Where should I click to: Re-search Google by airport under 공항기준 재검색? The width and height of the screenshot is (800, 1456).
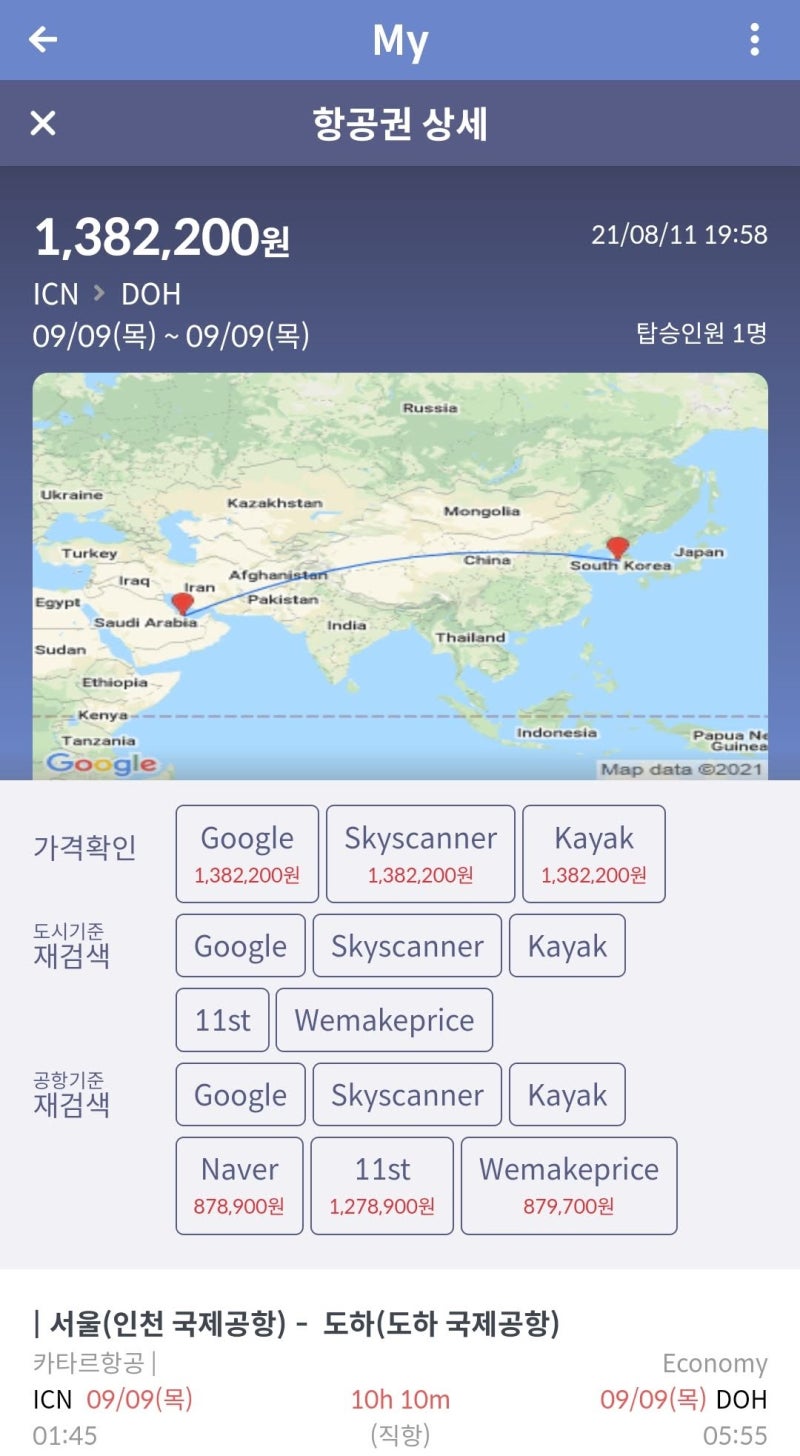pos(240,1095)
